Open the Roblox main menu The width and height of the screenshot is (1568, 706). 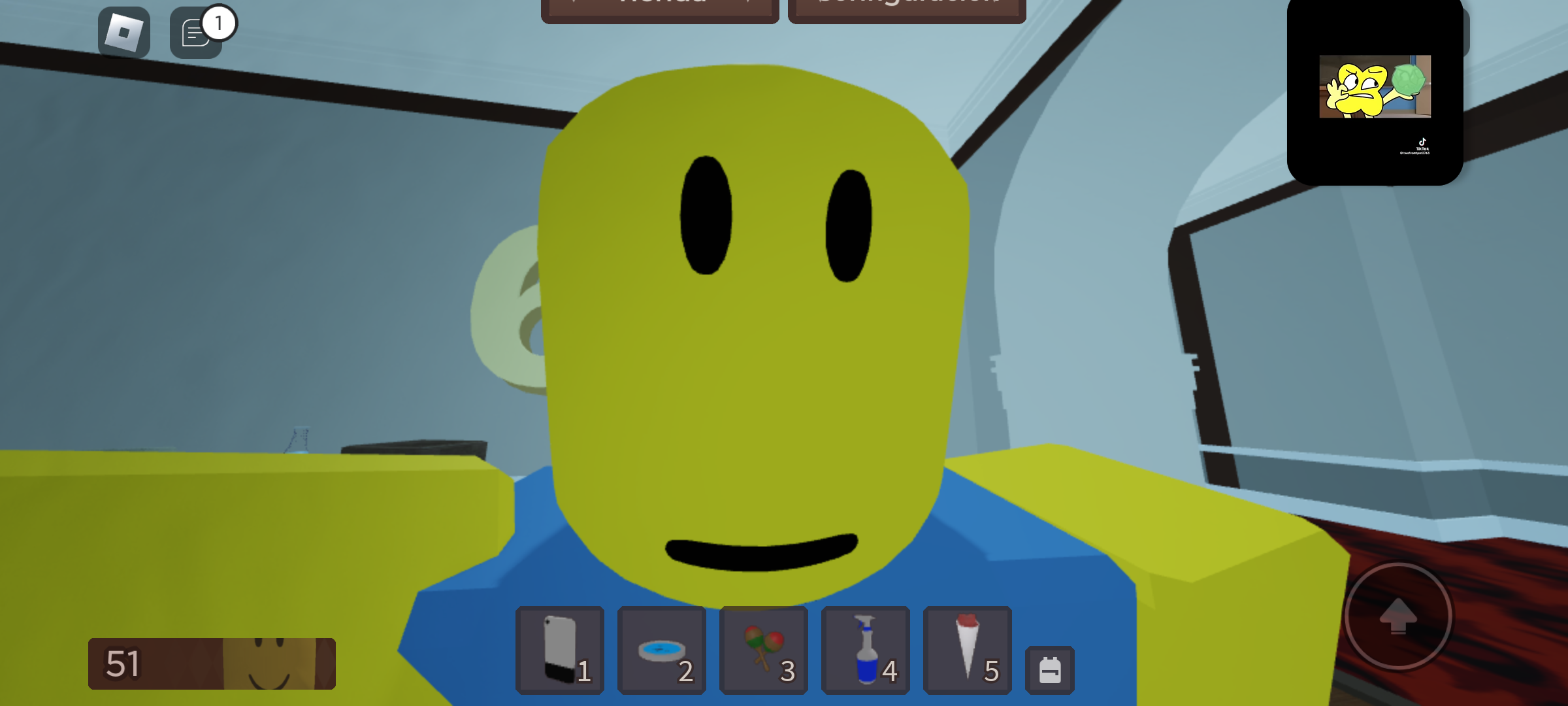pos(124,32)
